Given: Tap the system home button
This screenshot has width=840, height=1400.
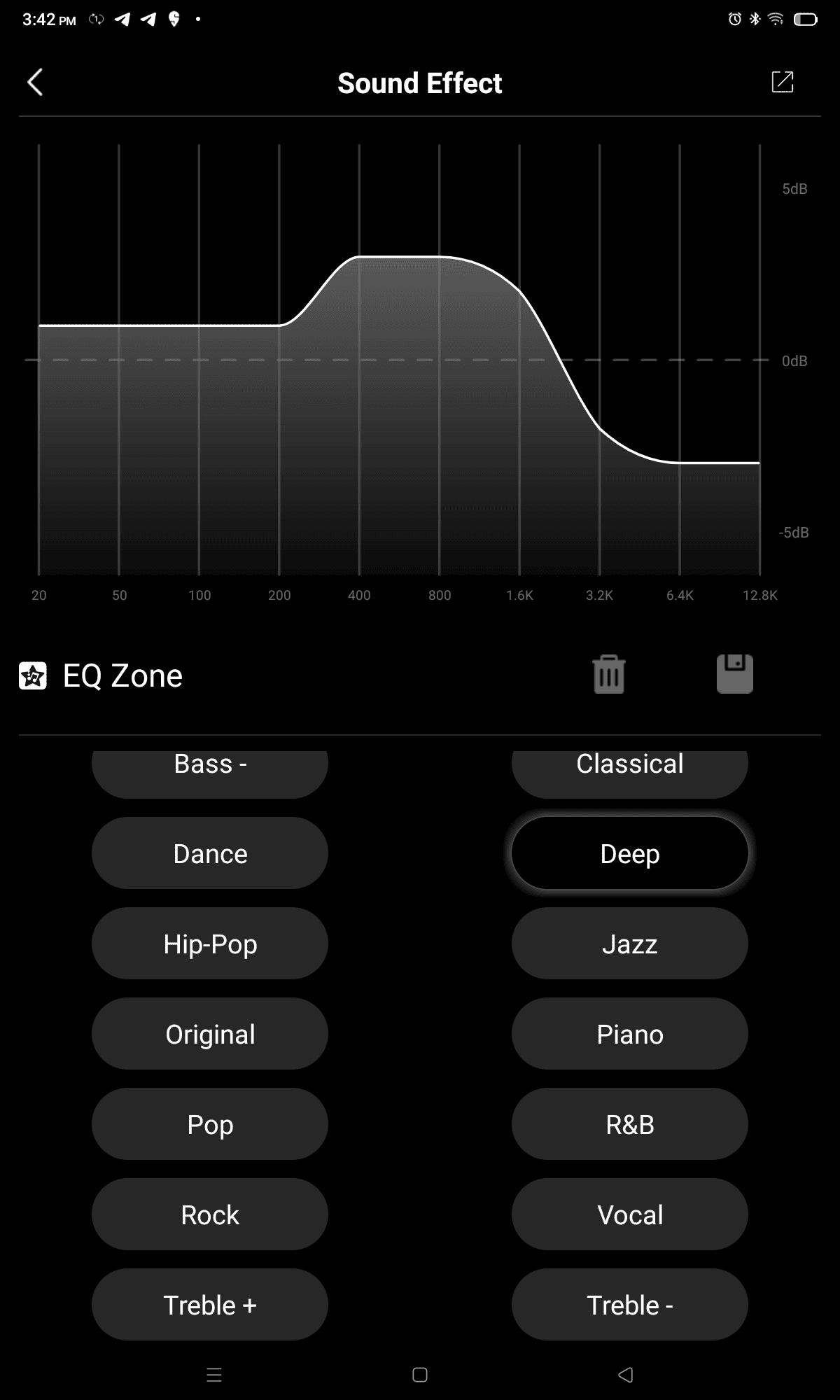Looking at the screenshot, I should 420,1375.
